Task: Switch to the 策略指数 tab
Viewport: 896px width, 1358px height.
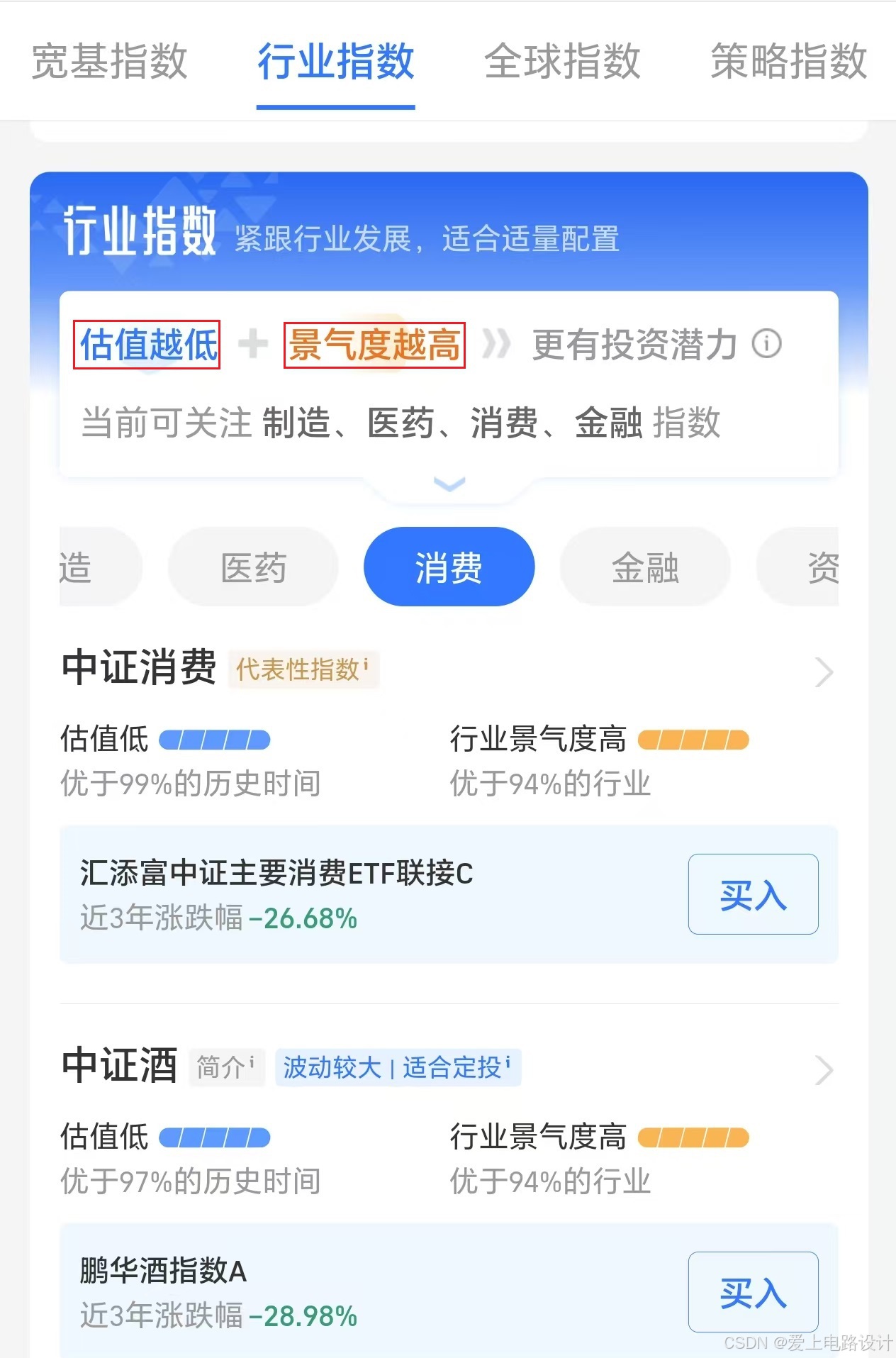Action: (789, 61)
